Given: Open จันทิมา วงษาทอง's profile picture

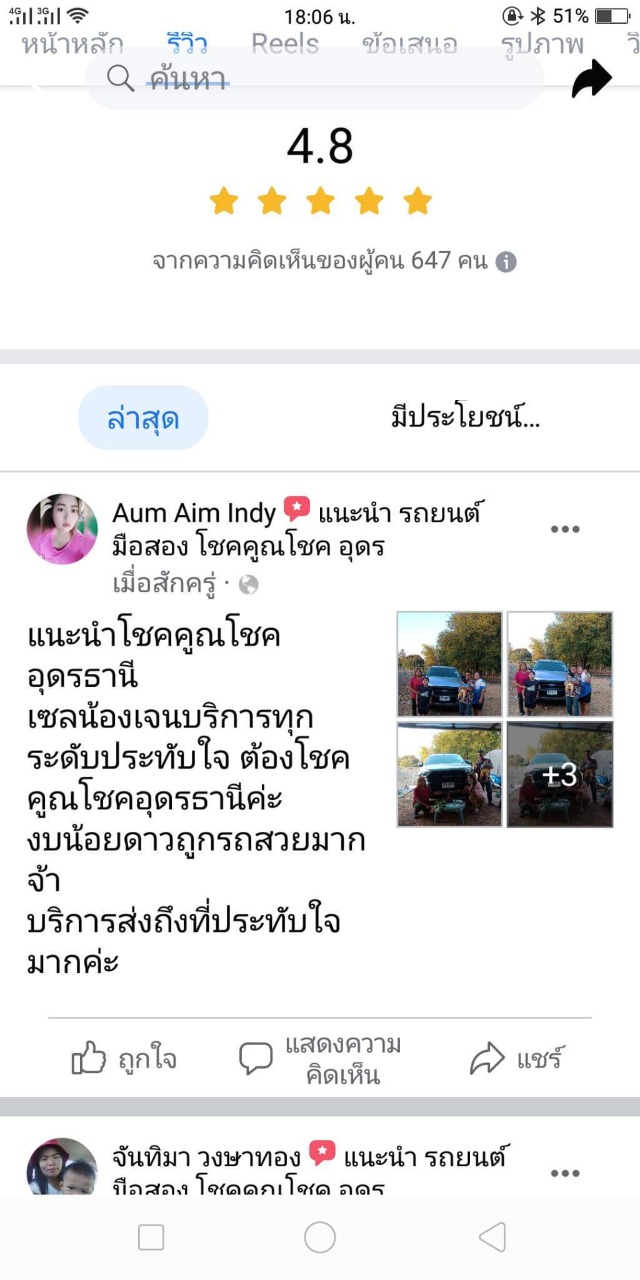Looking at the screenshot, I should pos(62,1168).
